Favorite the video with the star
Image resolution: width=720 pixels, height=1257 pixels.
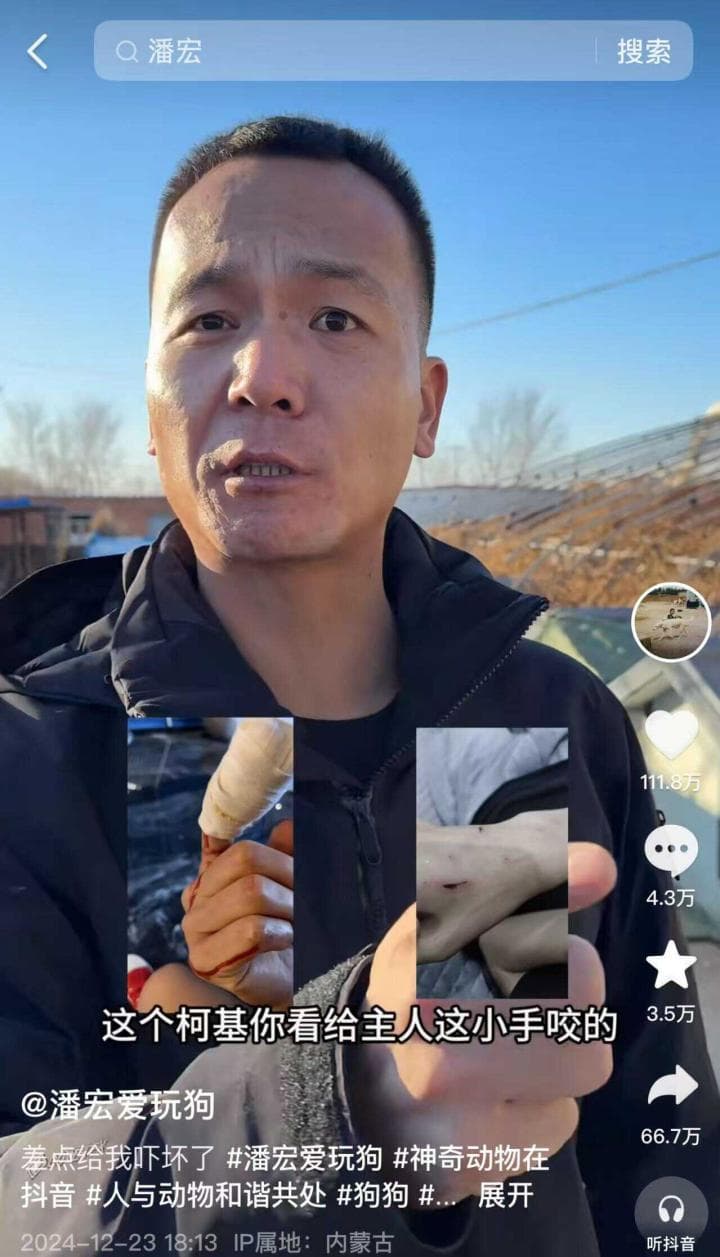click(671, 966)
